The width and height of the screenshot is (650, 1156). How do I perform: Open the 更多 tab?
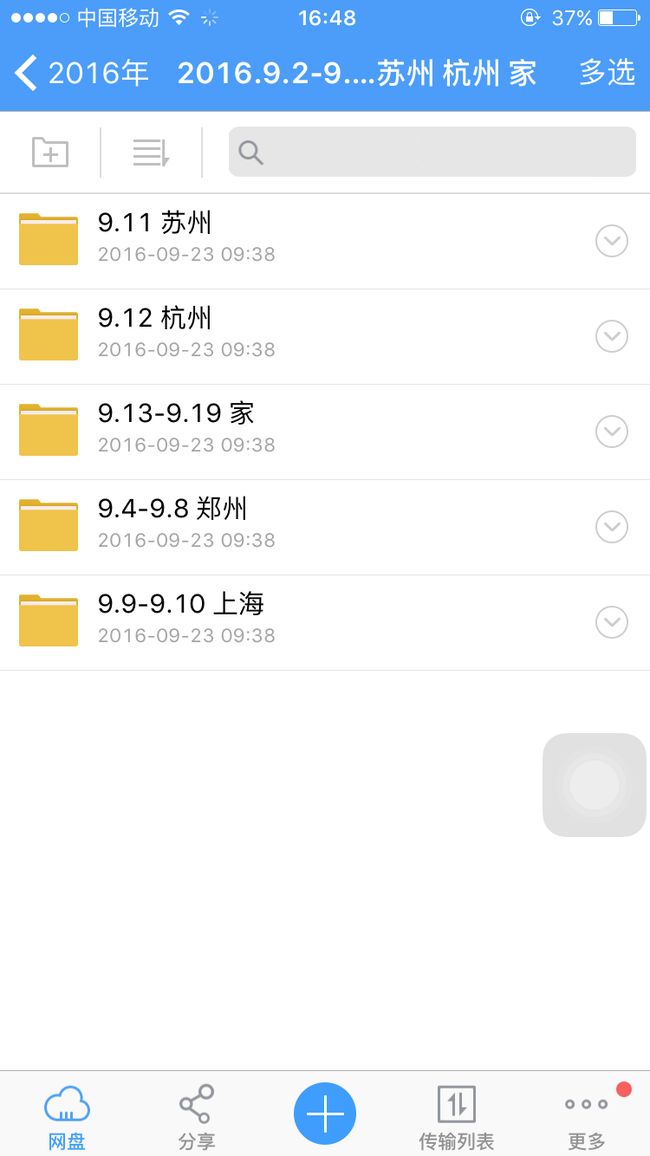click(587, 1117)
